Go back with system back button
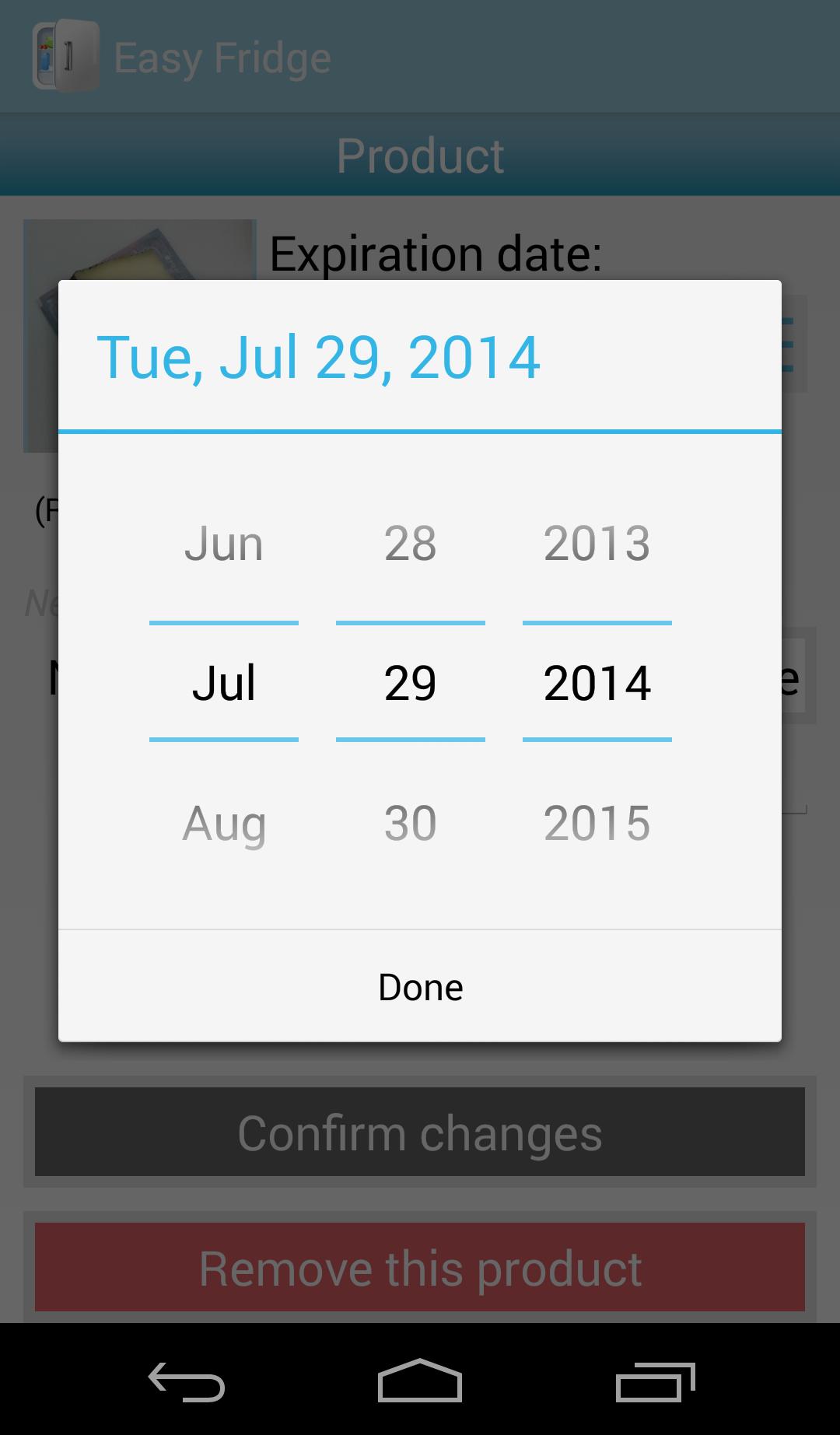 187,1381
